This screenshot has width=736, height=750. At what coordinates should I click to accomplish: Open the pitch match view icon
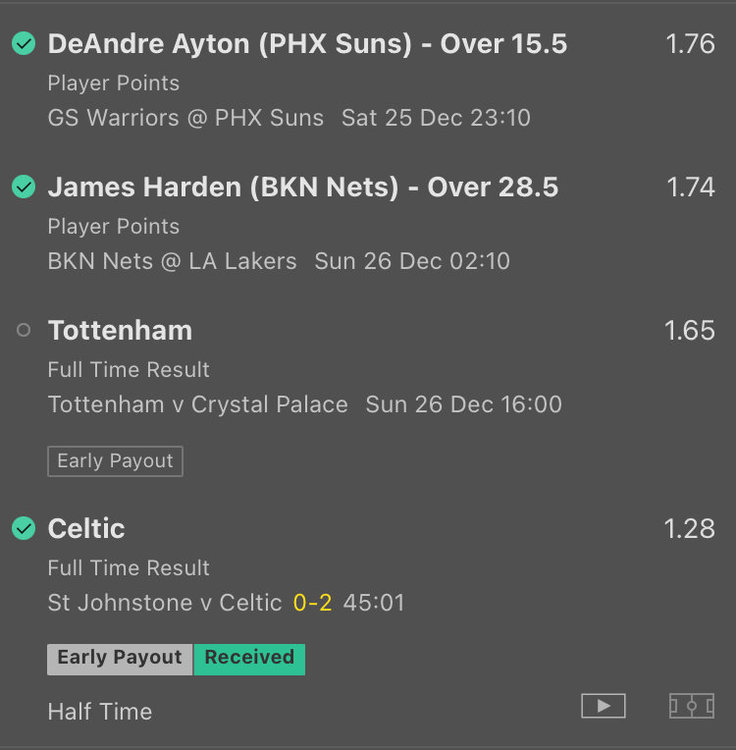click(x=691, y=706)
